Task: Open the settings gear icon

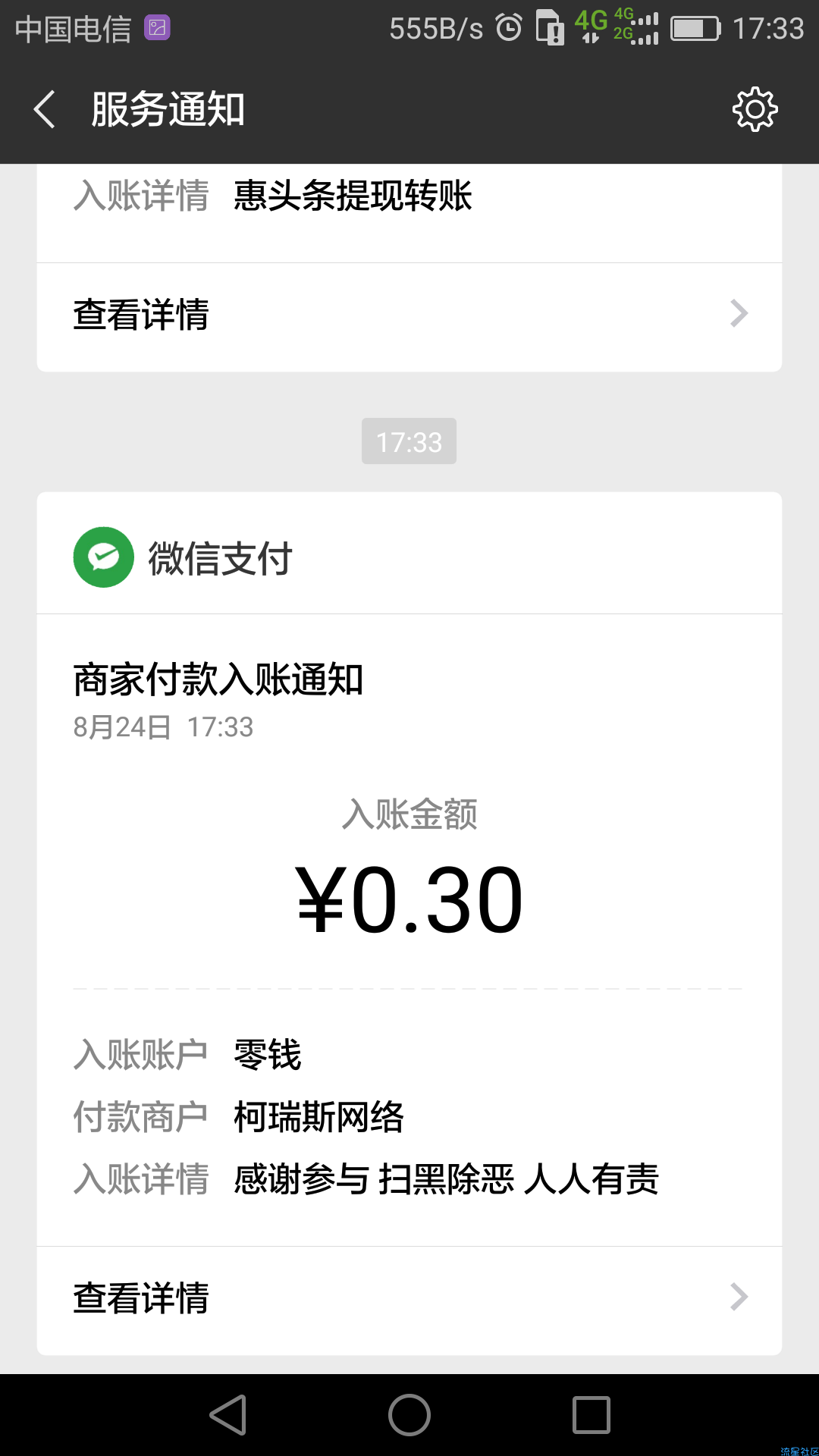Action: pyautogui.click(x=755, y=109)
